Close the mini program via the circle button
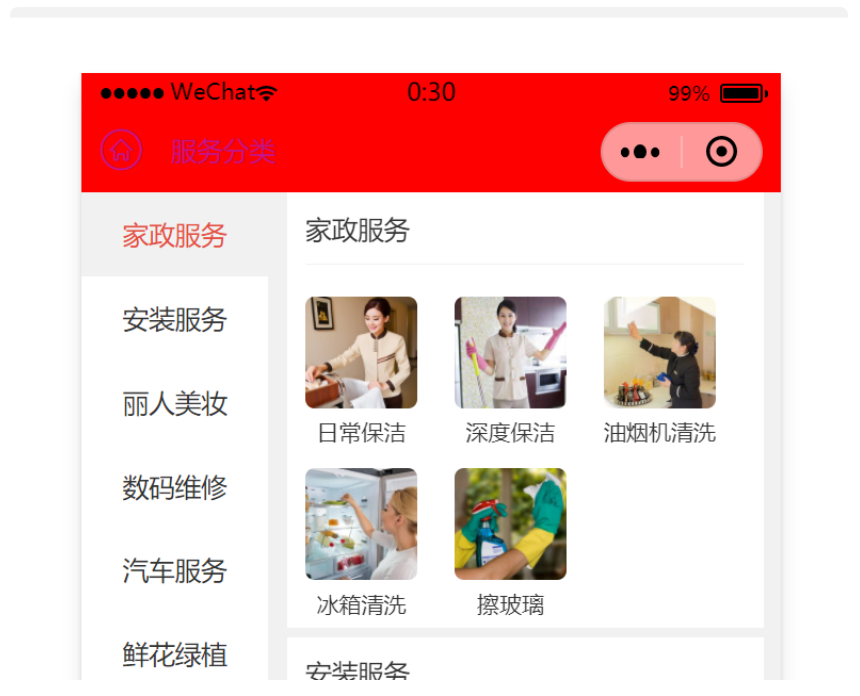Screen dimensions: 860x696 point(721,152)
